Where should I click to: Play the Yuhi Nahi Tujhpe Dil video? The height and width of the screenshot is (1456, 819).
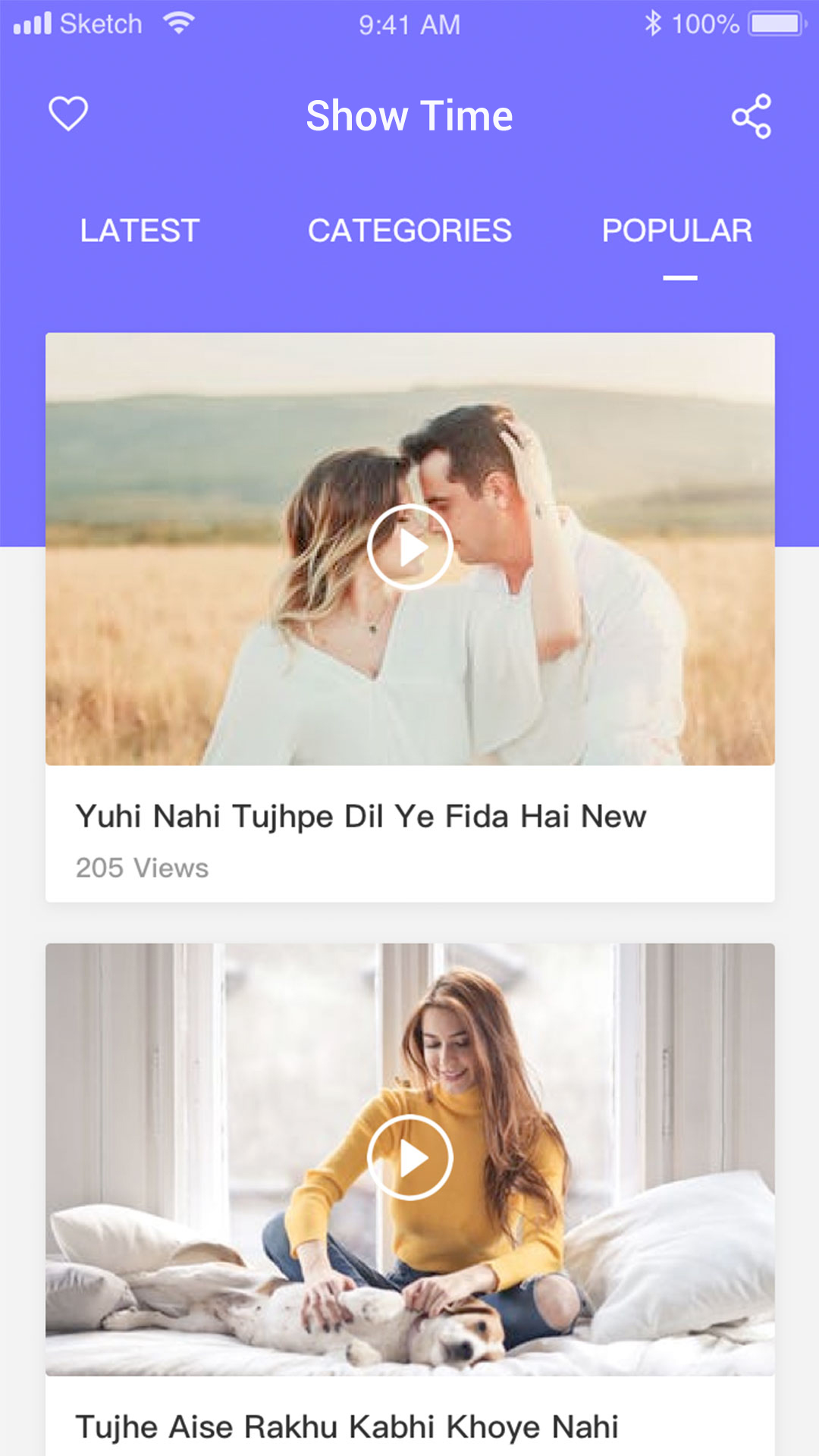pos(409,547)
